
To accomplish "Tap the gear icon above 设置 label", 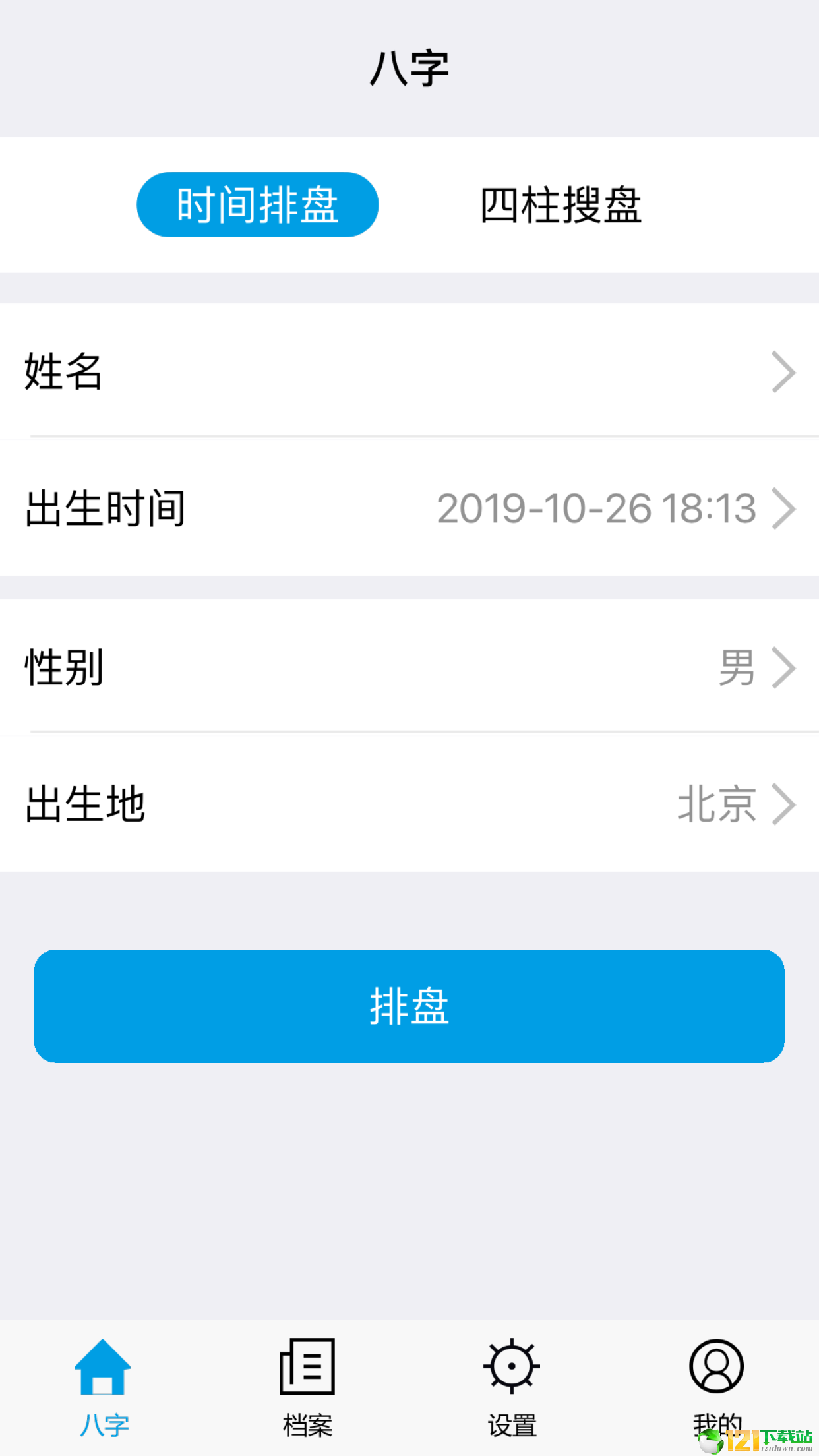I will tap(512, 1365).
